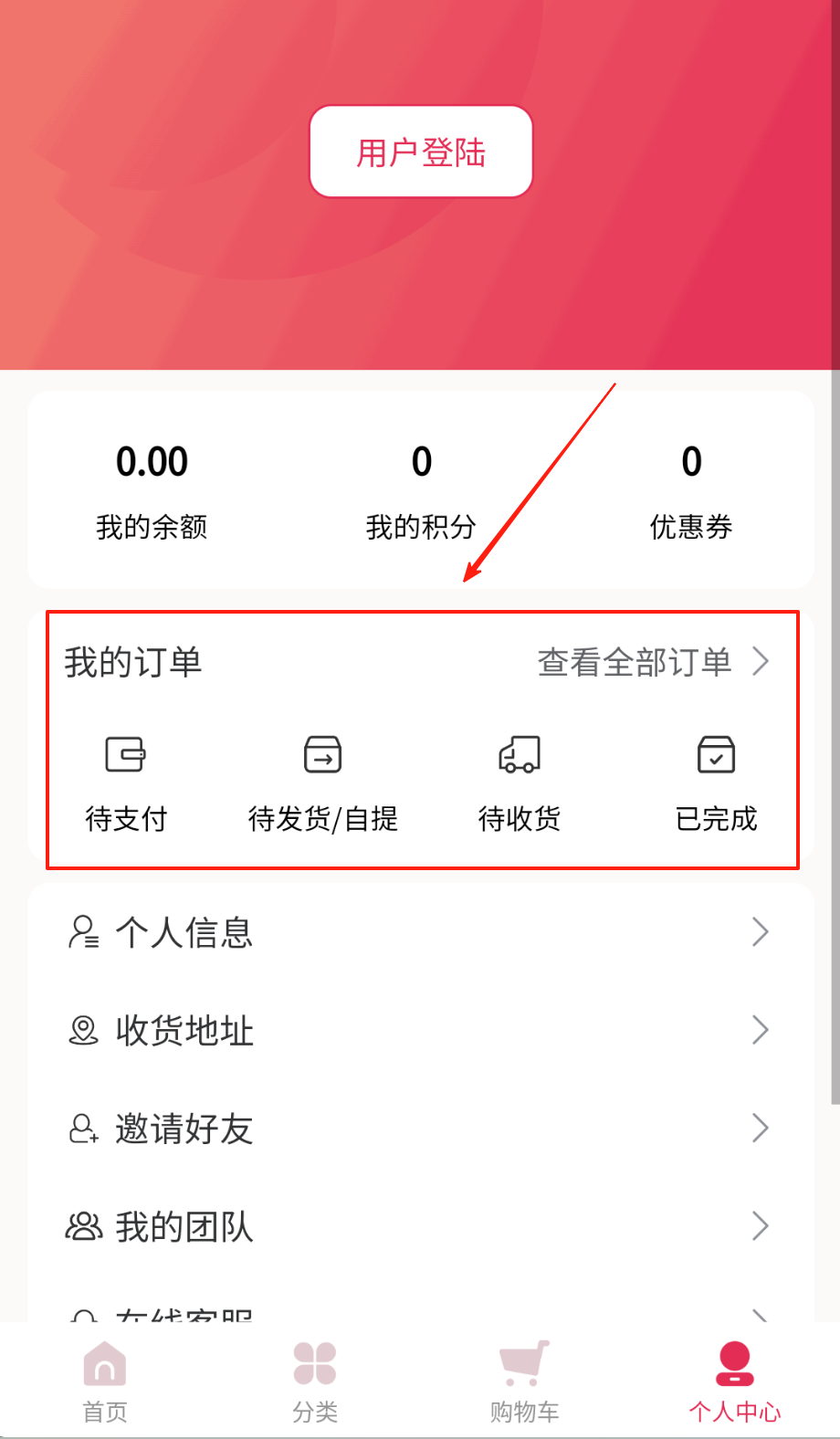Open the 我的团队 my team row
This screenshot has height=1439, width=840.
click(420, 1226)
